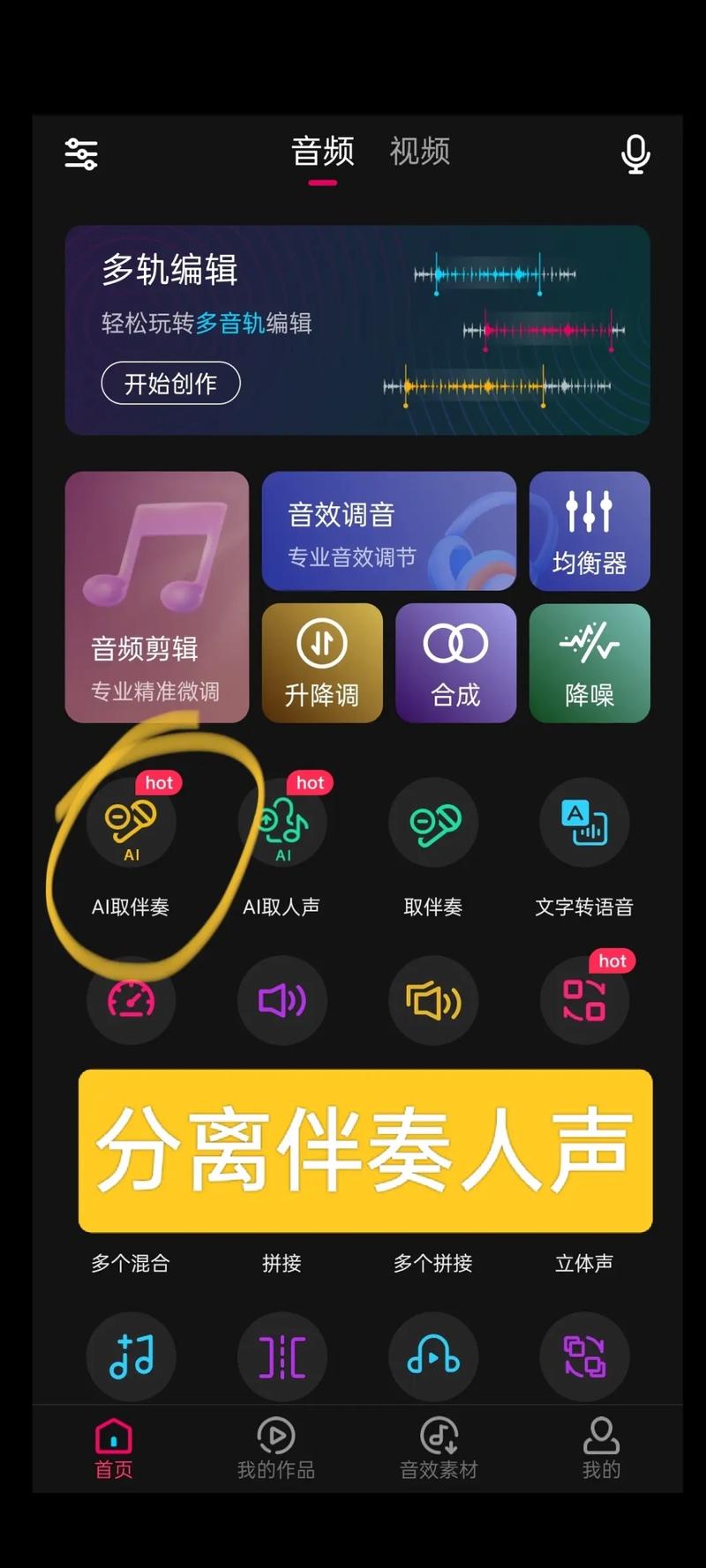The width and height of the screenshot is (706, 1568).
Task: Open the 合成 synthesis feature
Action: [455, 663]
